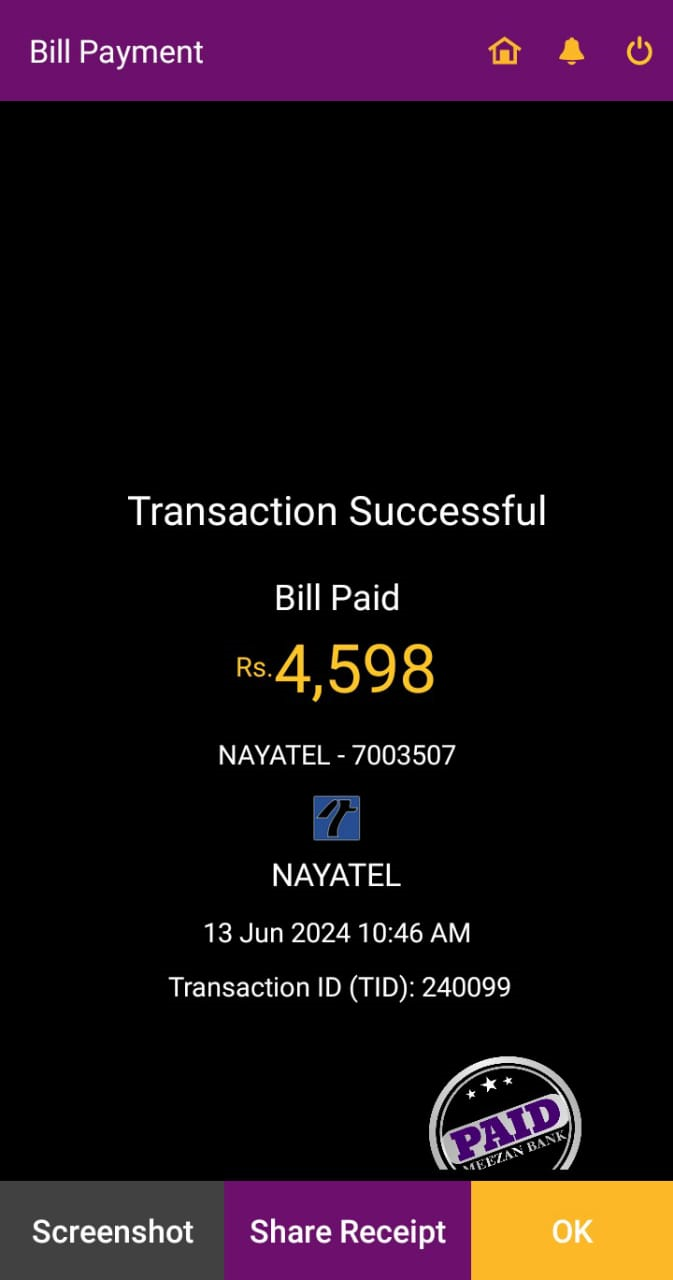Save receipt using Screenshot button
673x1280 pixels.
pos(112,1231)
